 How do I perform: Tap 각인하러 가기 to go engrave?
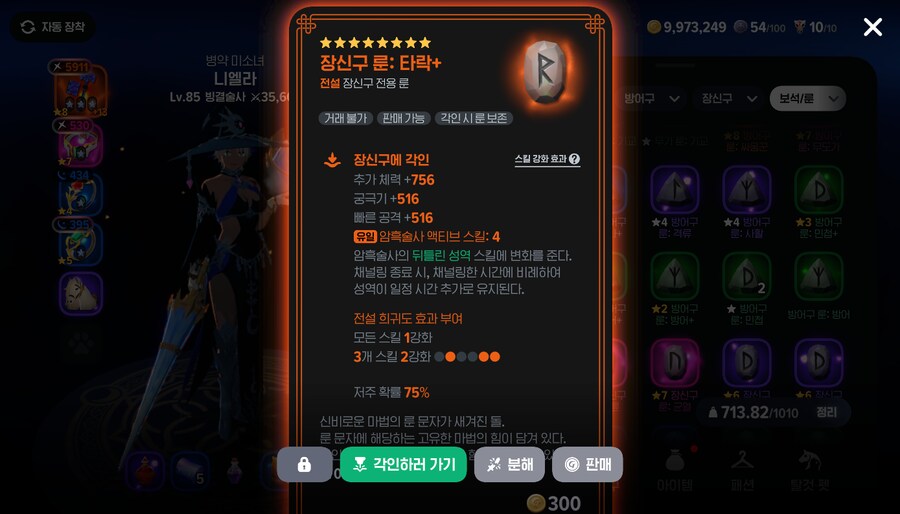(x=403, y=464)
